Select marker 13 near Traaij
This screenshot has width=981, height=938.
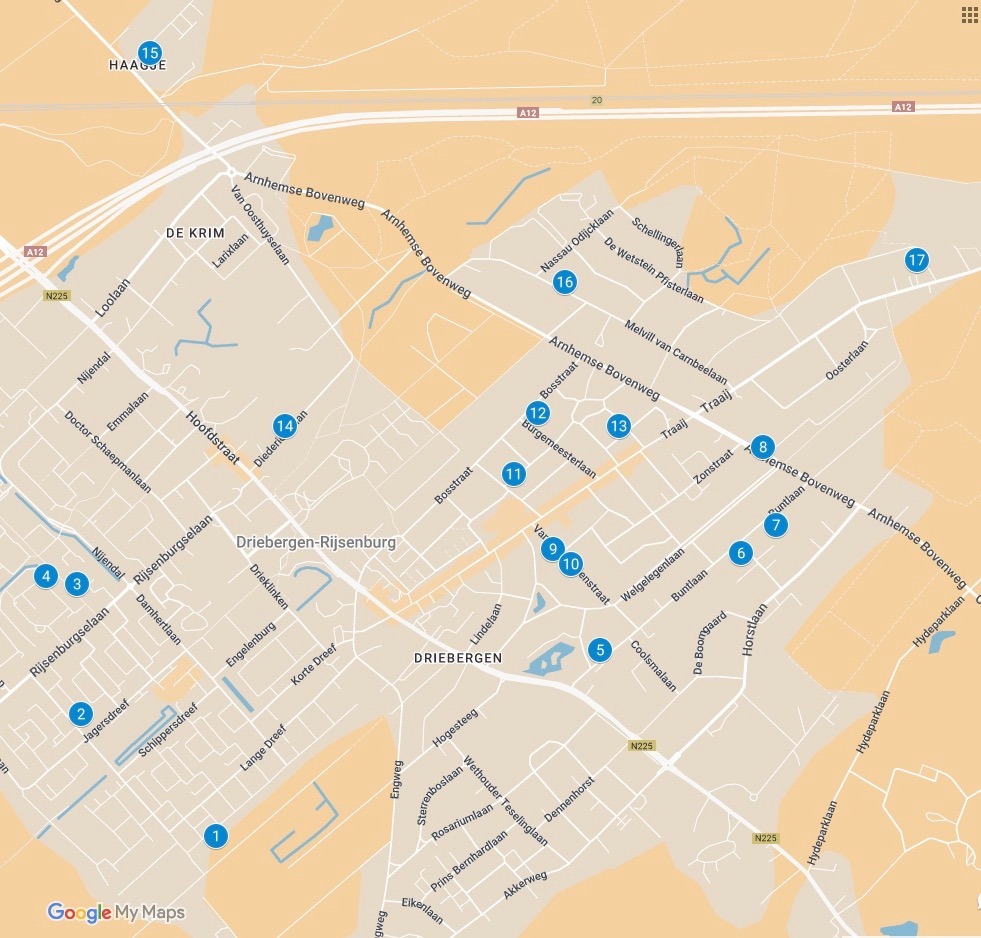(618, 426)
